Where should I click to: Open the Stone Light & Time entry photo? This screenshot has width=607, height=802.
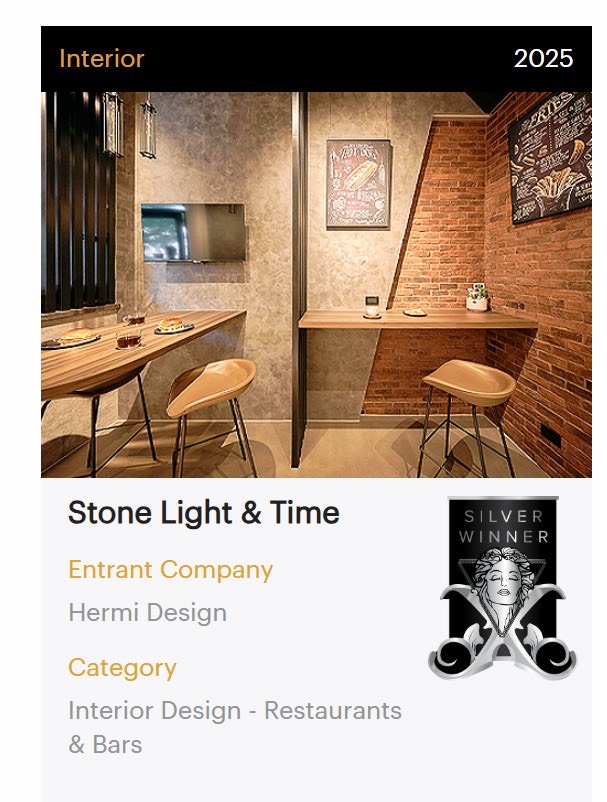[x=316, y=284]
